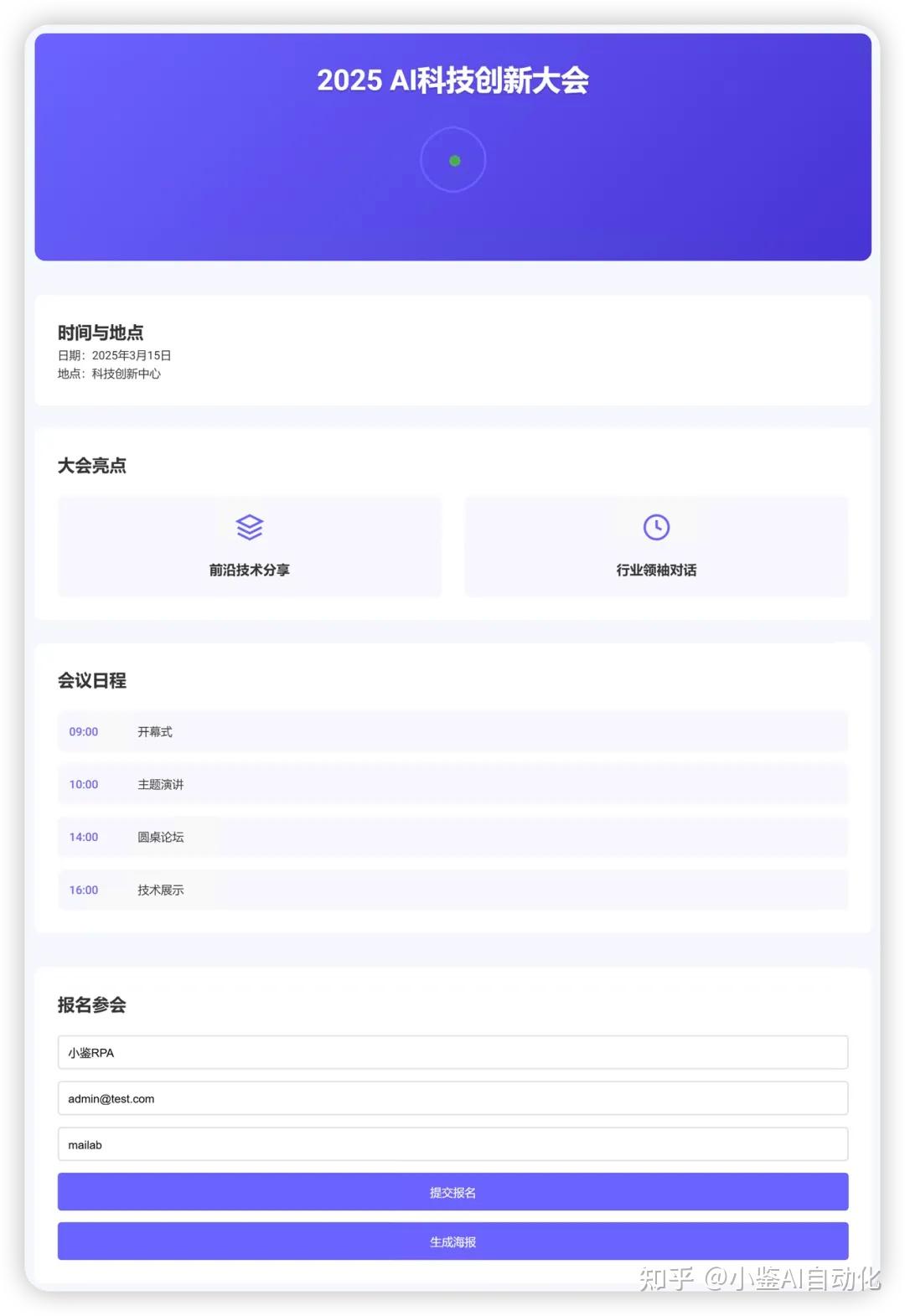Tap the name field containing 小鉴RPA
This screenshot has height=1316, width=905.
click(452, 1052)
